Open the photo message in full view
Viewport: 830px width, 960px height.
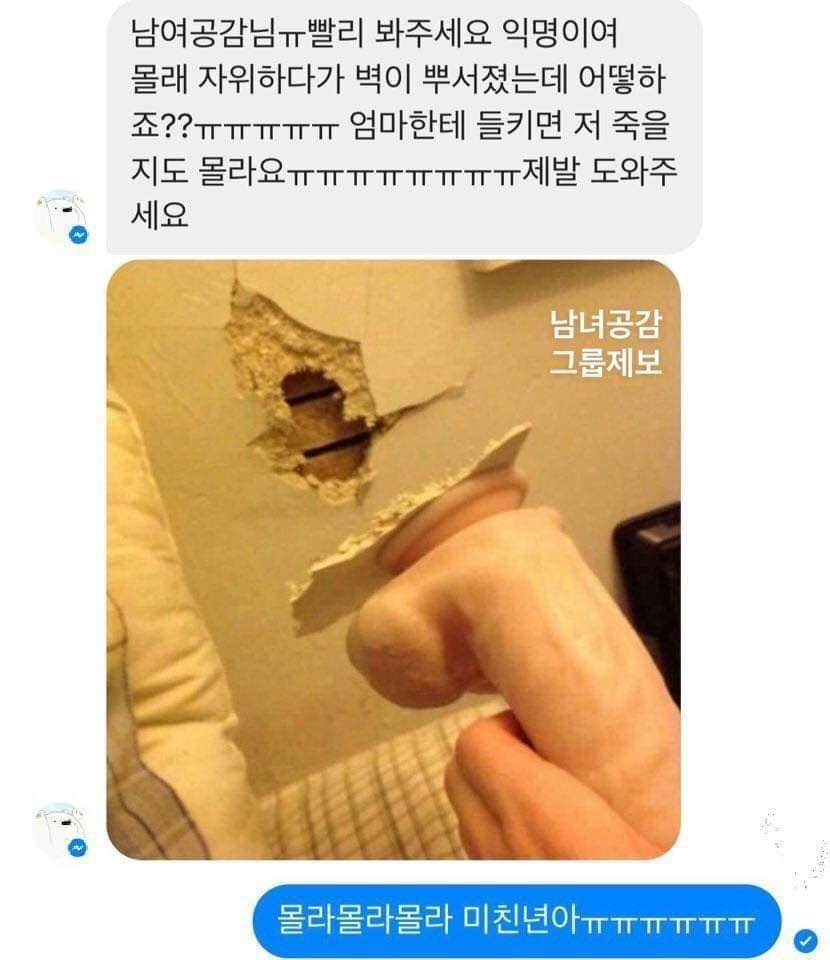click(393, 560)
